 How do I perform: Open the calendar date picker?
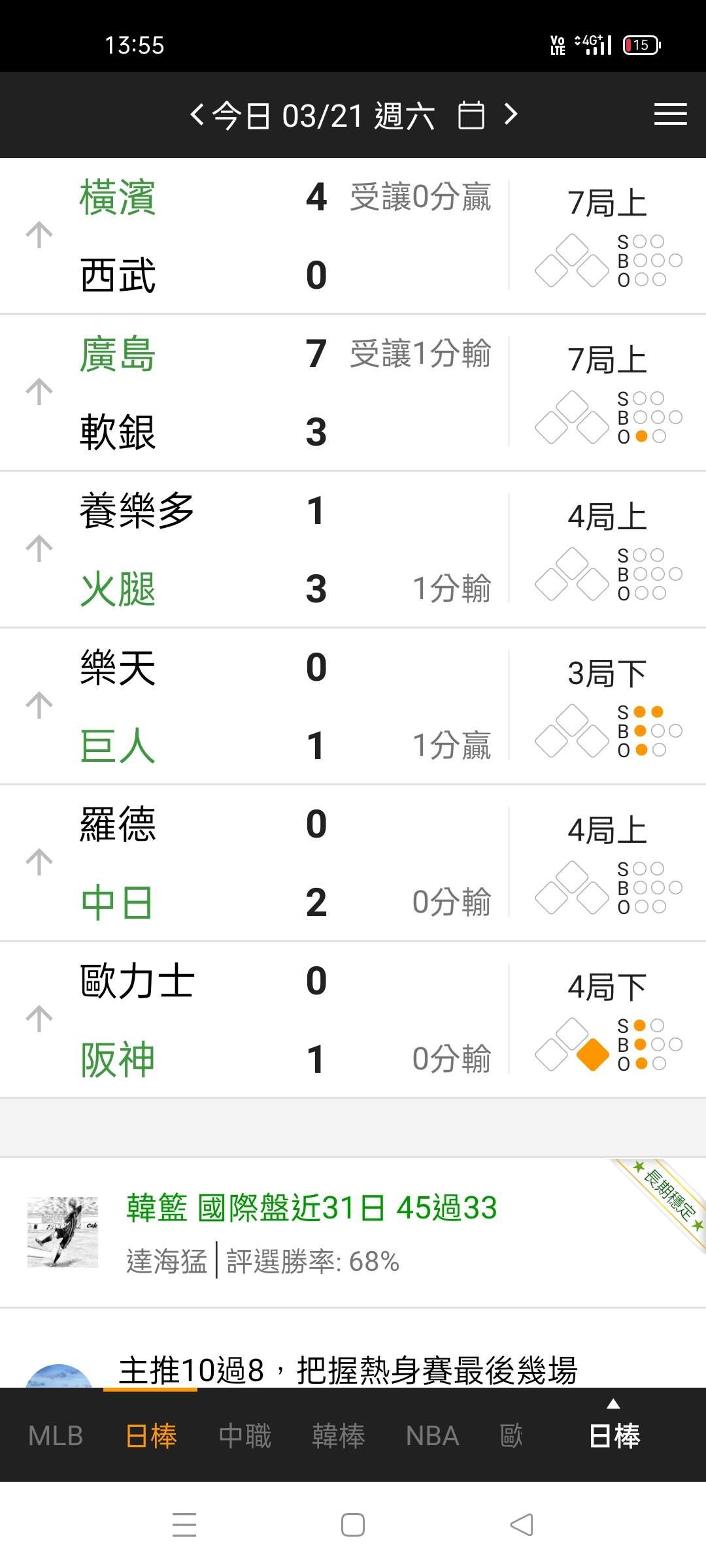click(x=471, y=116)
